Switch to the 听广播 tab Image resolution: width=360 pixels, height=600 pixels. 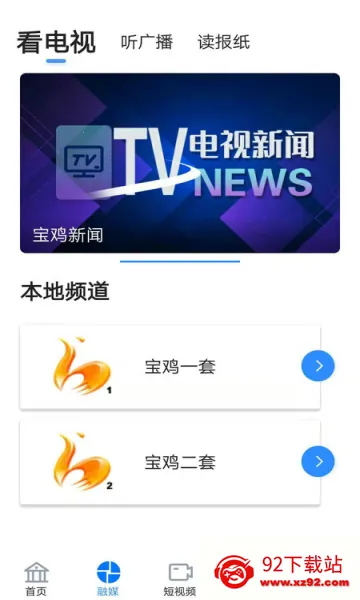[147, 42]
